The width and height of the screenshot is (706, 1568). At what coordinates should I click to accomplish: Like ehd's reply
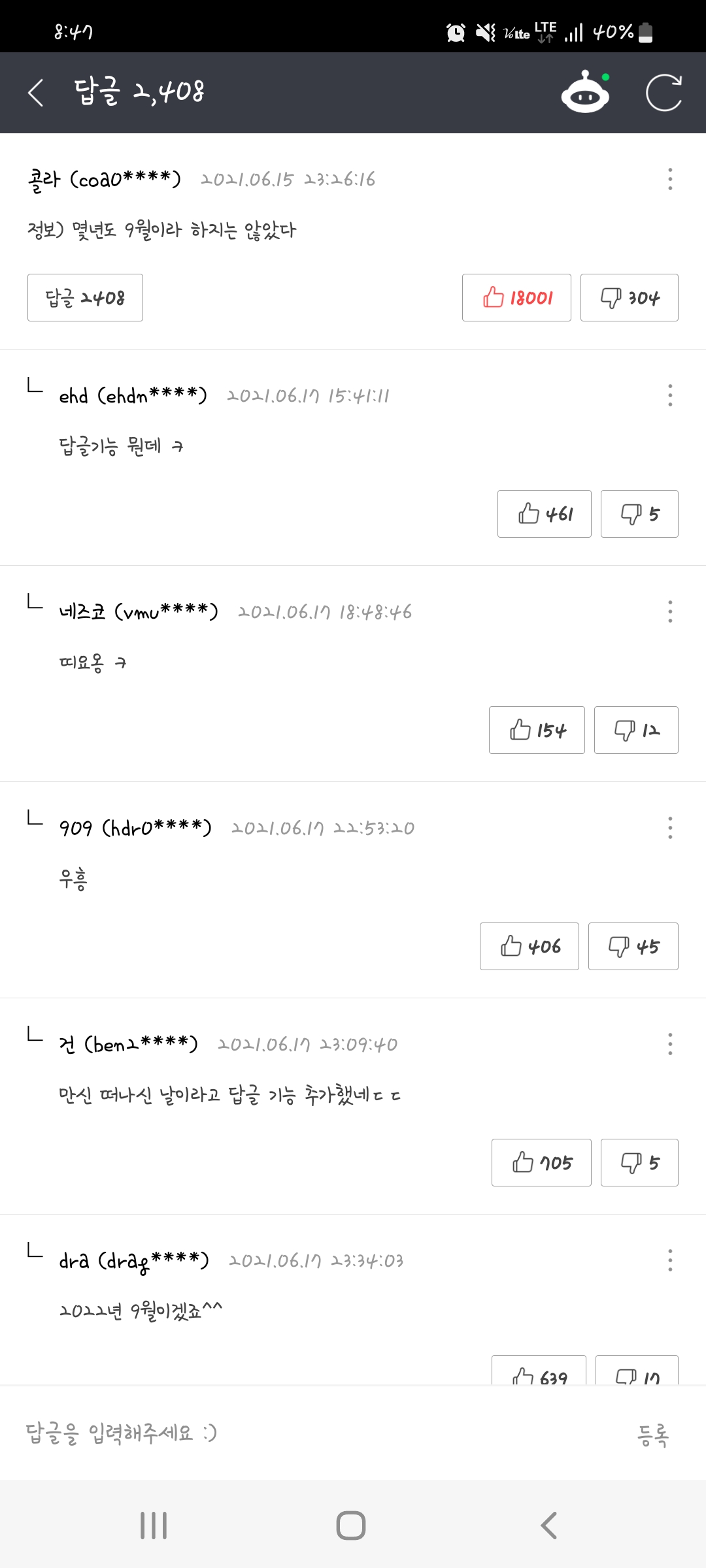(x=544, y=514)
